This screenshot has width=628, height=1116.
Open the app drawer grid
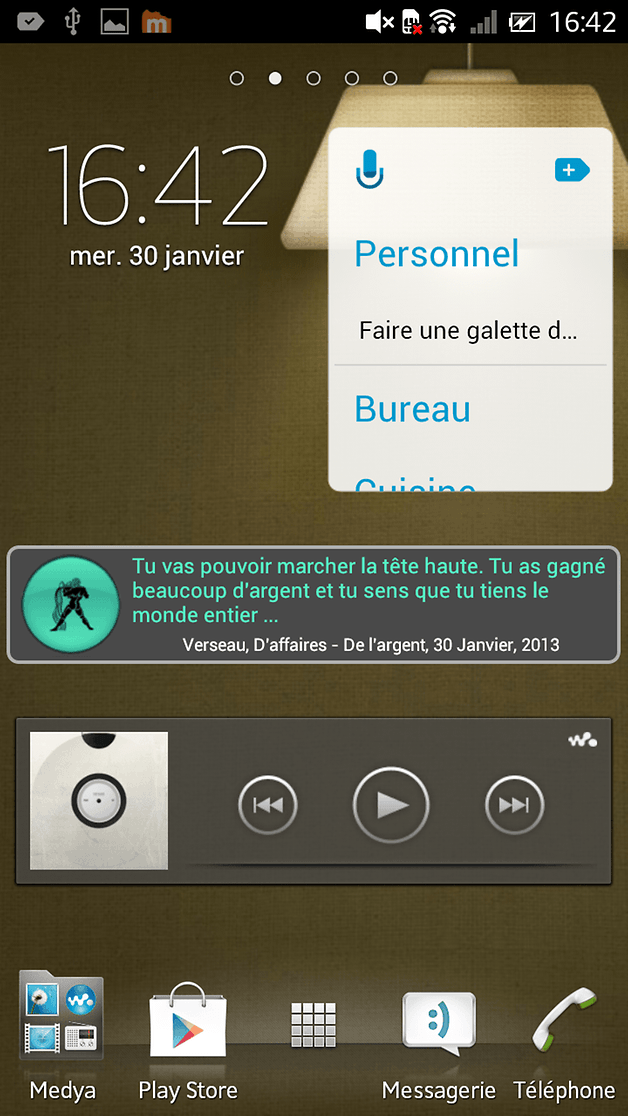pos(314,1025)
